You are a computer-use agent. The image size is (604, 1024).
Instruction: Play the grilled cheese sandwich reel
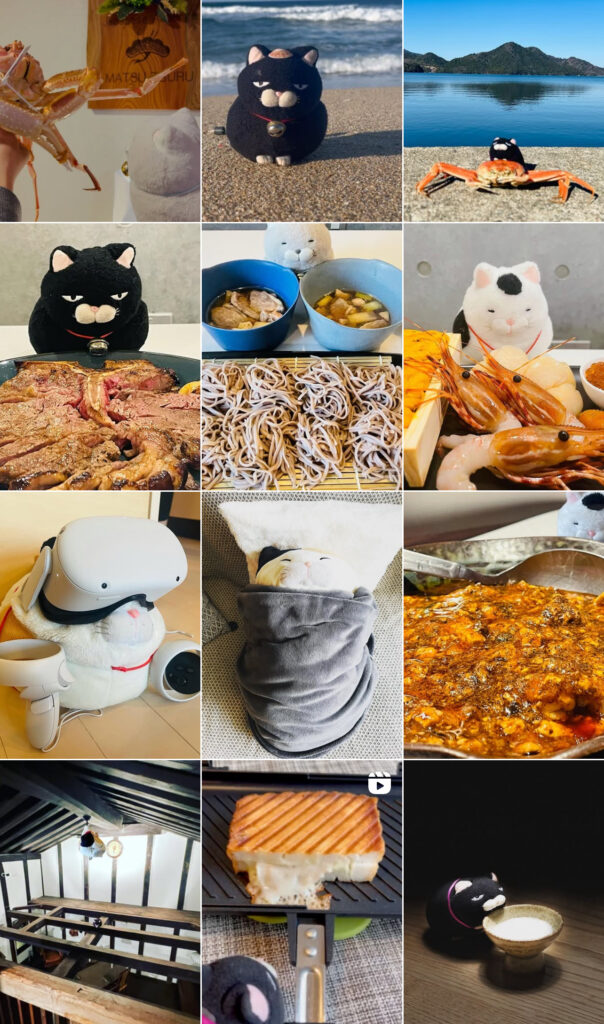click(301, 892)
